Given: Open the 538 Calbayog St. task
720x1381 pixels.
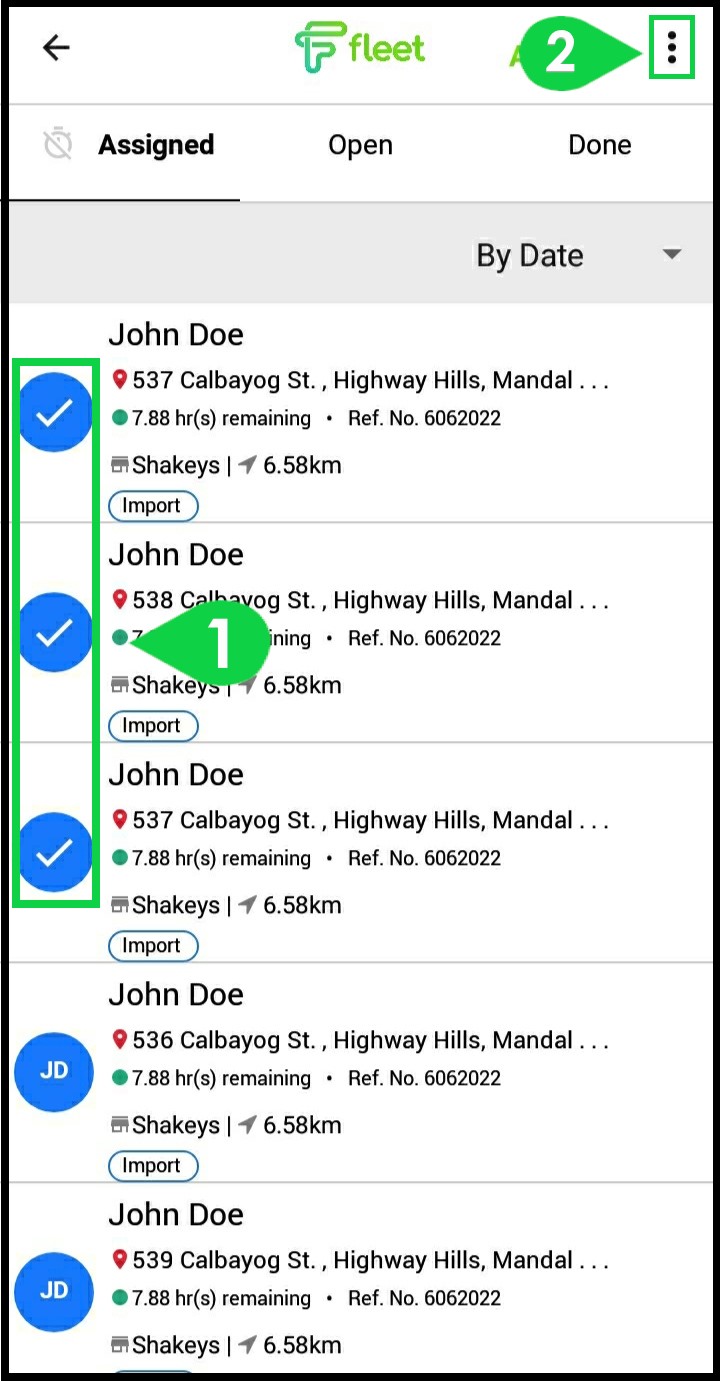Looking at the screenshot, I should coord(400,600).
